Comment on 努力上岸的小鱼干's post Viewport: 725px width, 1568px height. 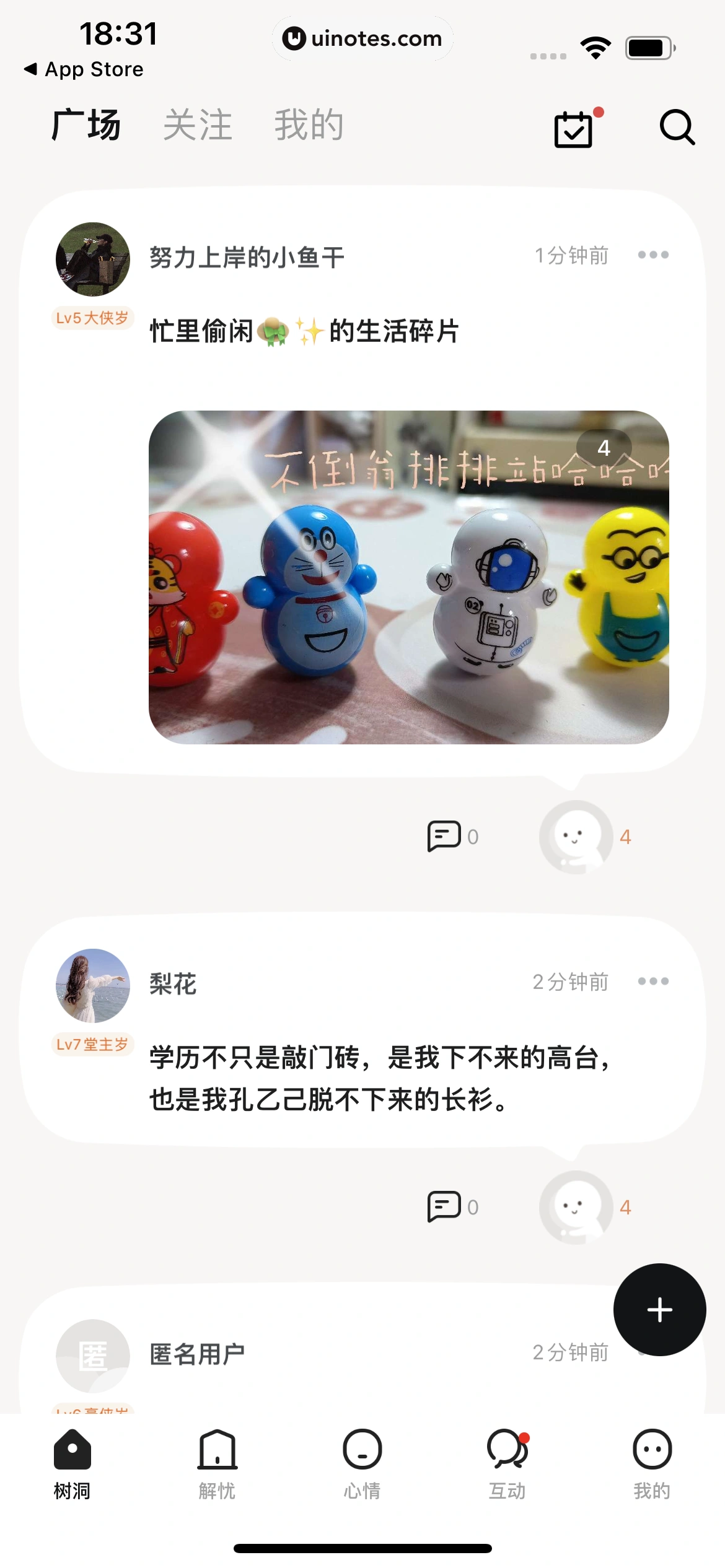444,837
